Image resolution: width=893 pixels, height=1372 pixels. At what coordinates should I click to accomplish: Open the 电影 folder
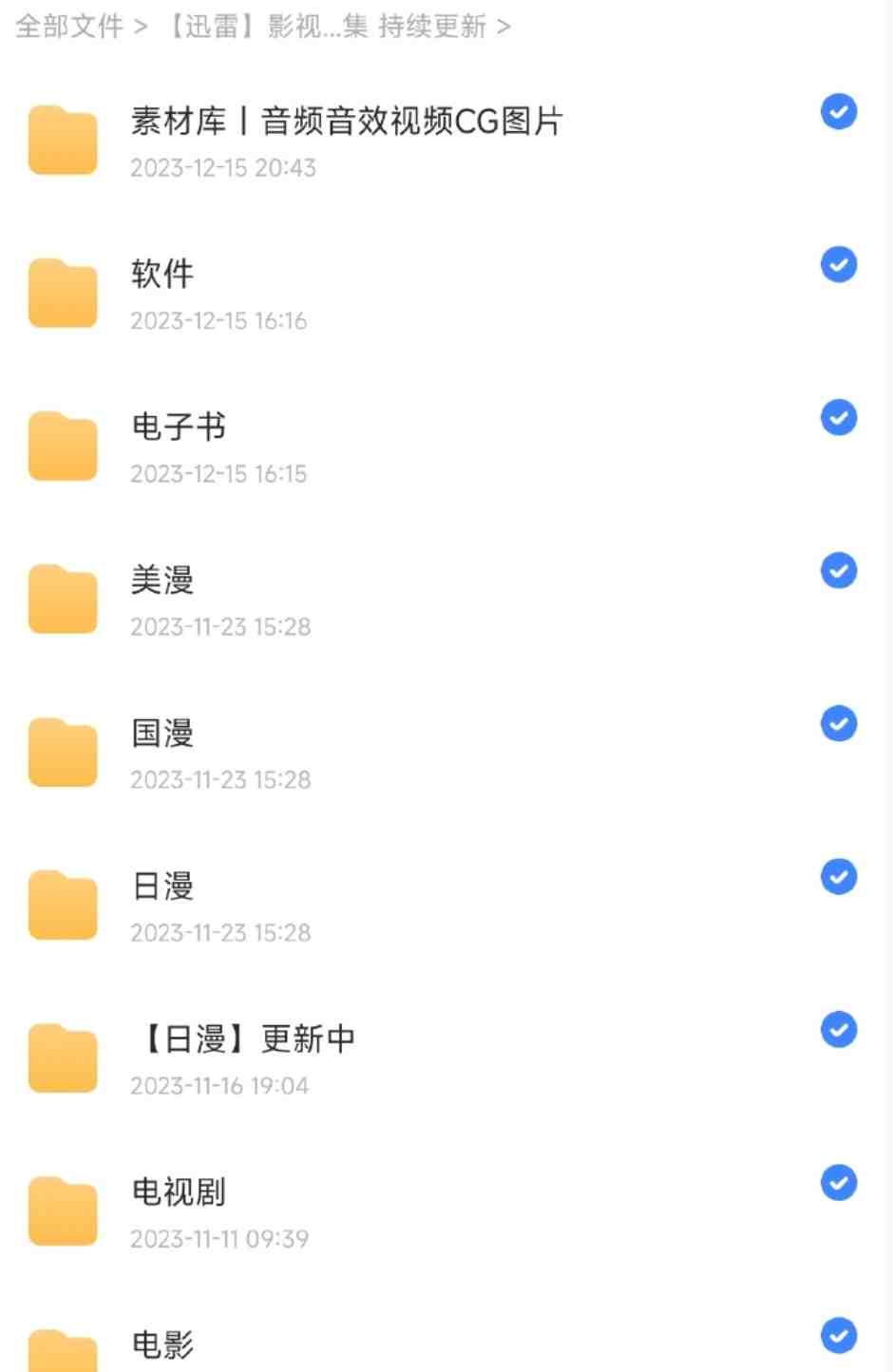click(162, 1344)
